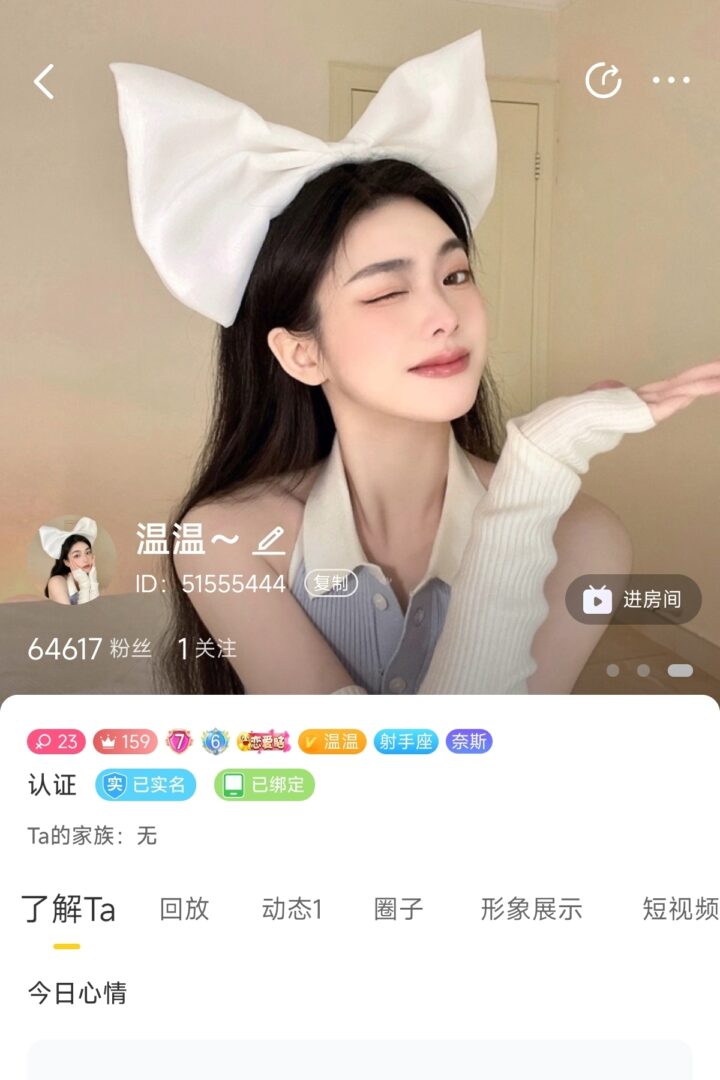720x1080 pixels.
Task: Open the small profile avatar
Action: point(71,560)
